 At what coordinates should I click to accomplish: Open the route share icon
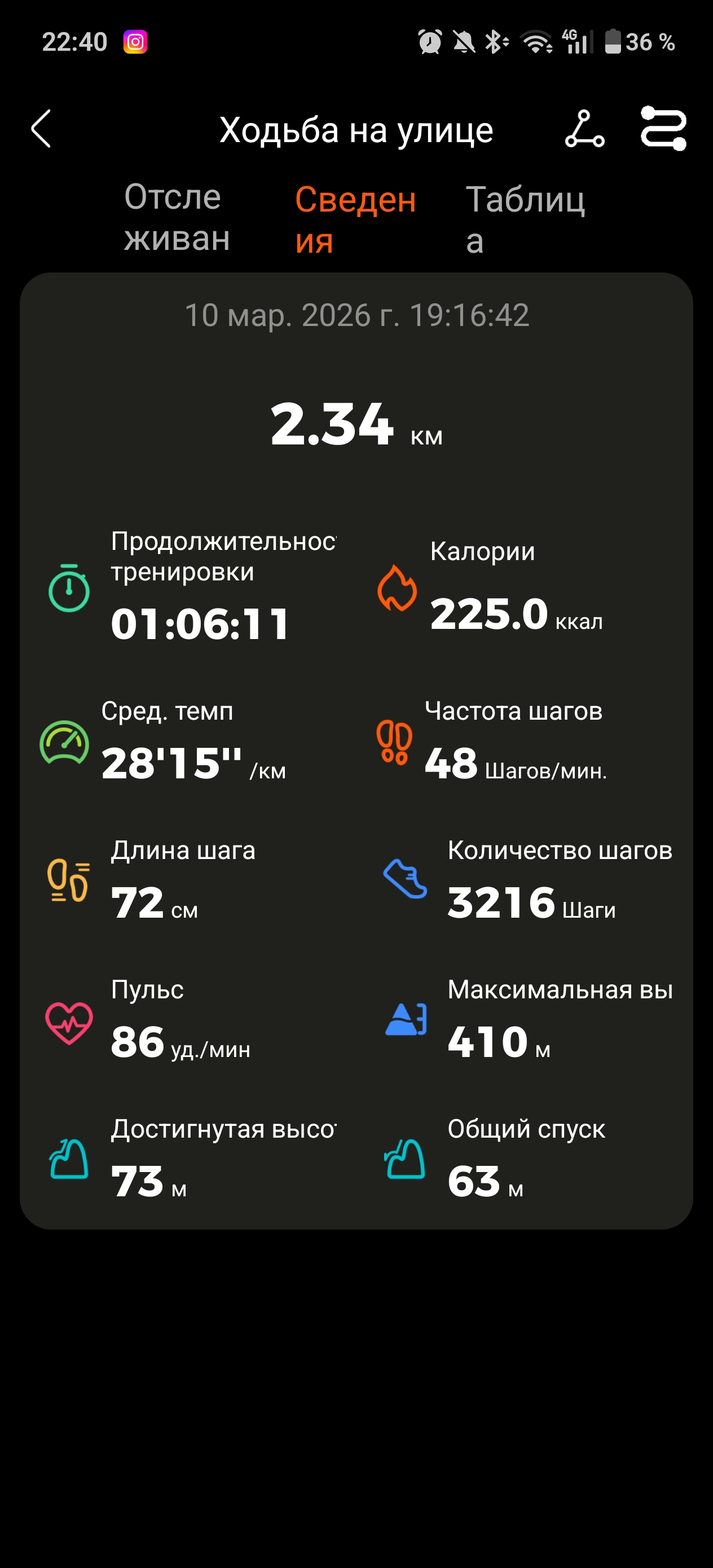click(x=584, y=129)
